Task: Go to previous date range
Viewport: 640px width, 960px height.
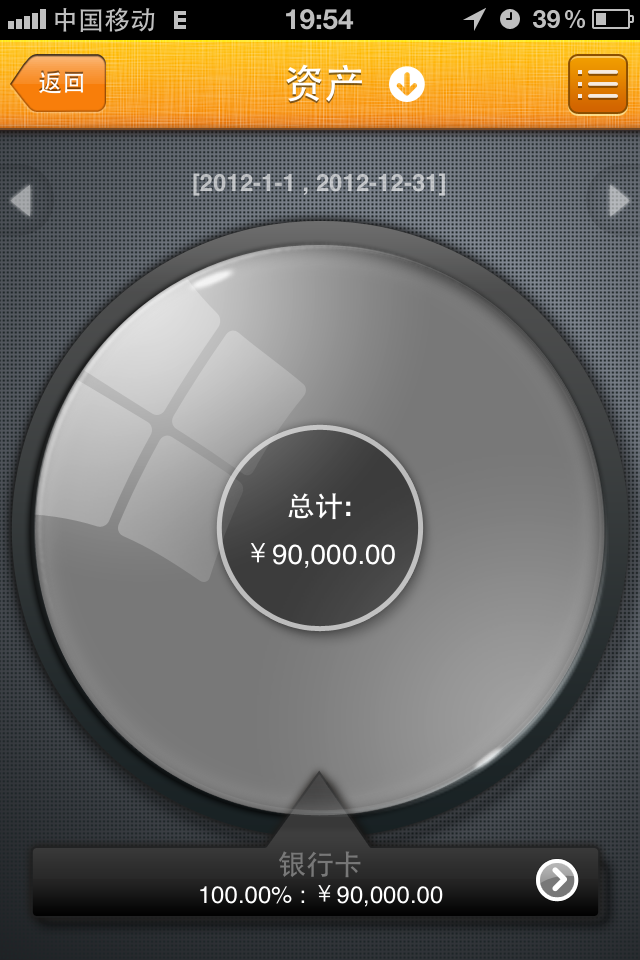Action: click(x=21, y=200)
